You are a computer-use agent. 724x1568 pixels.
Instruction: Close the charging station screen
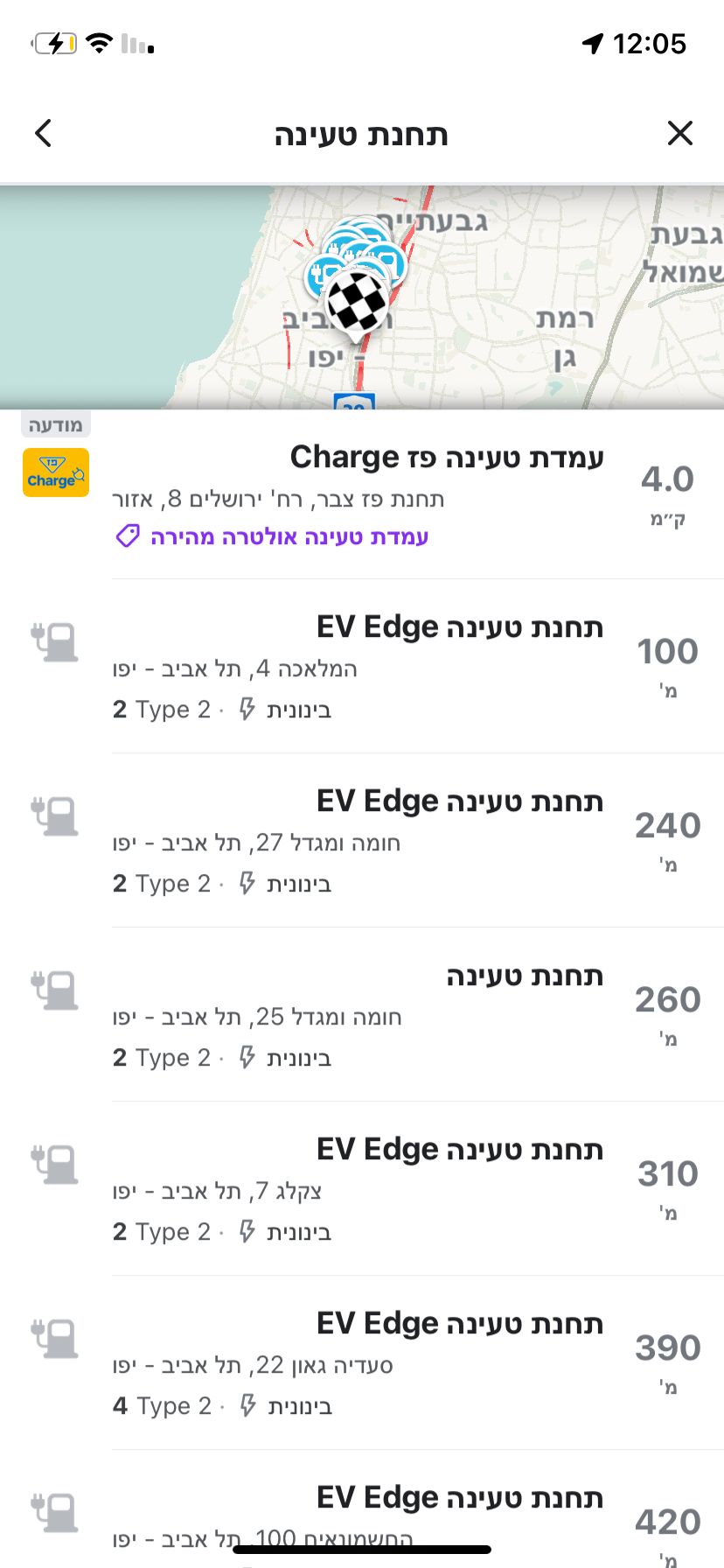(679, 133)
